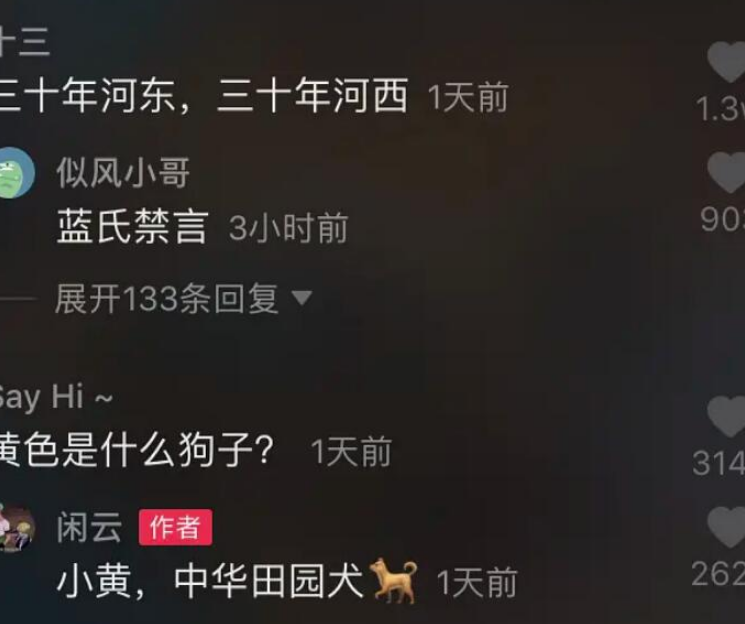Like 闲云's reply 小黄，中华田园犬

[726, 527]
